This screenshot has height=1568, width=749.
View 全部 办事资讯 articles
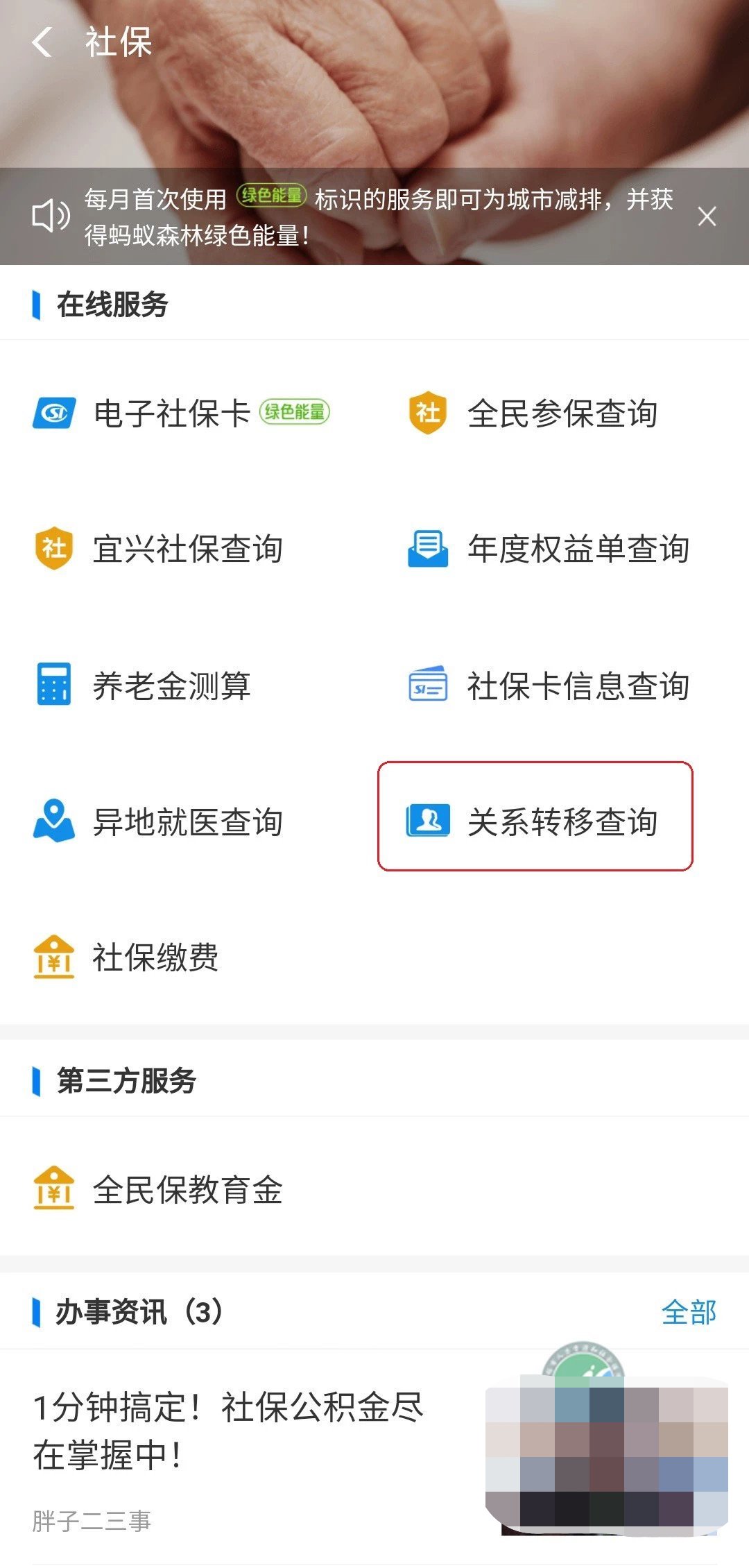688,1312
